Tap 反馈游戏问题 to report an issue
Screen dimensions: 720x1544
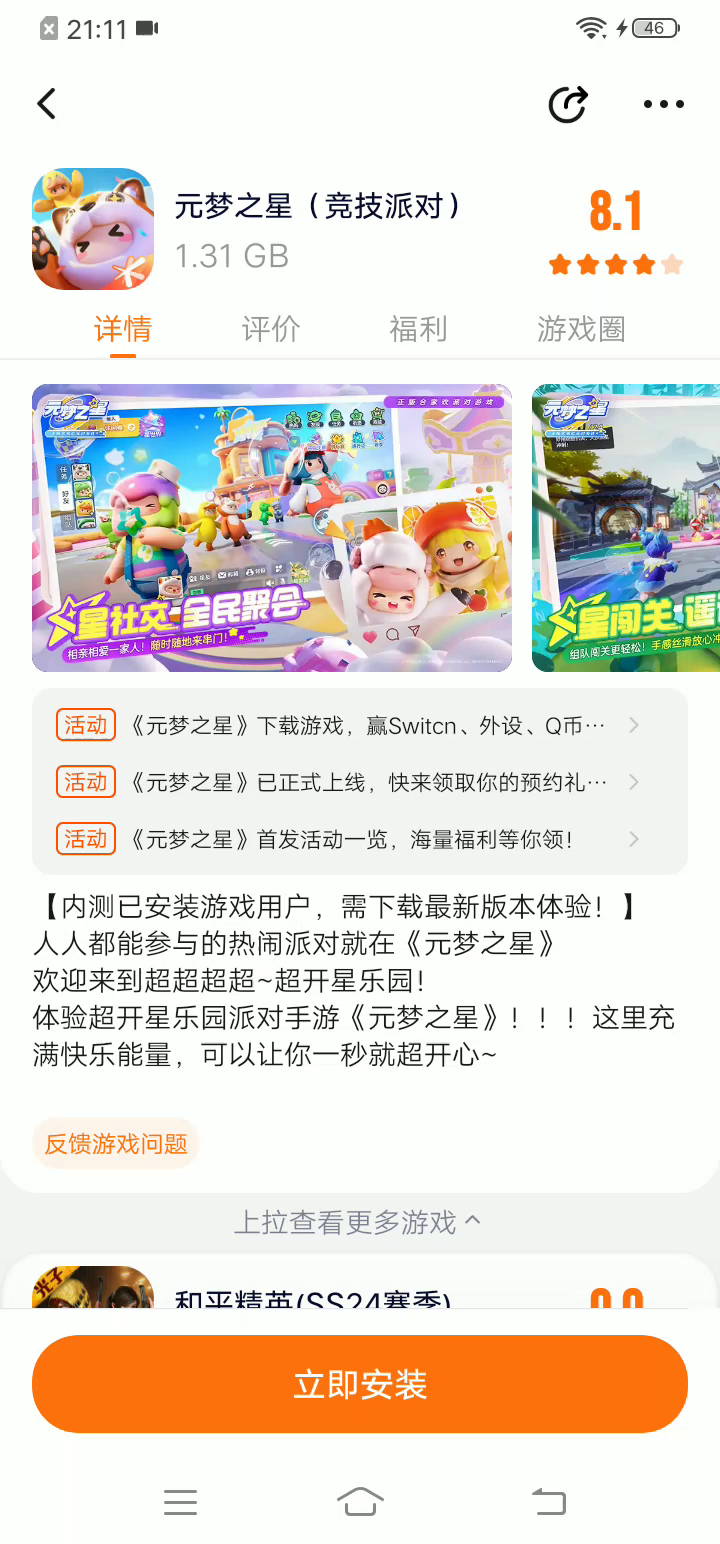(116, 1144)
